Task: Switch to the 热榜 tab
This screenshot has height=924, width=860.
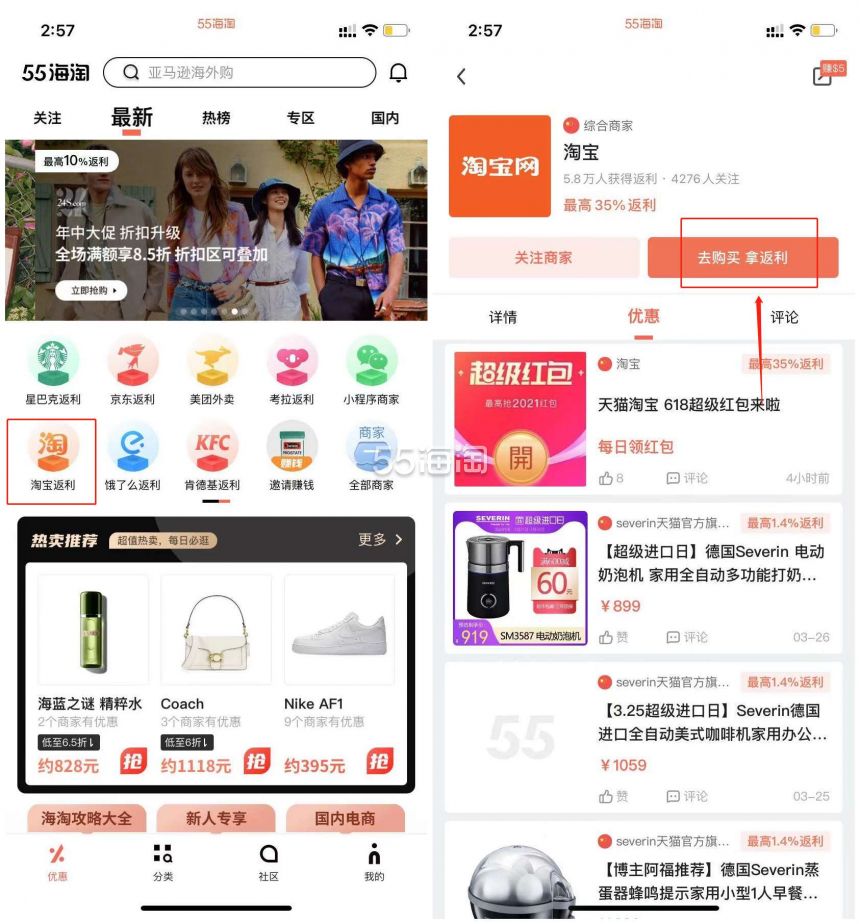Action: 216,118
